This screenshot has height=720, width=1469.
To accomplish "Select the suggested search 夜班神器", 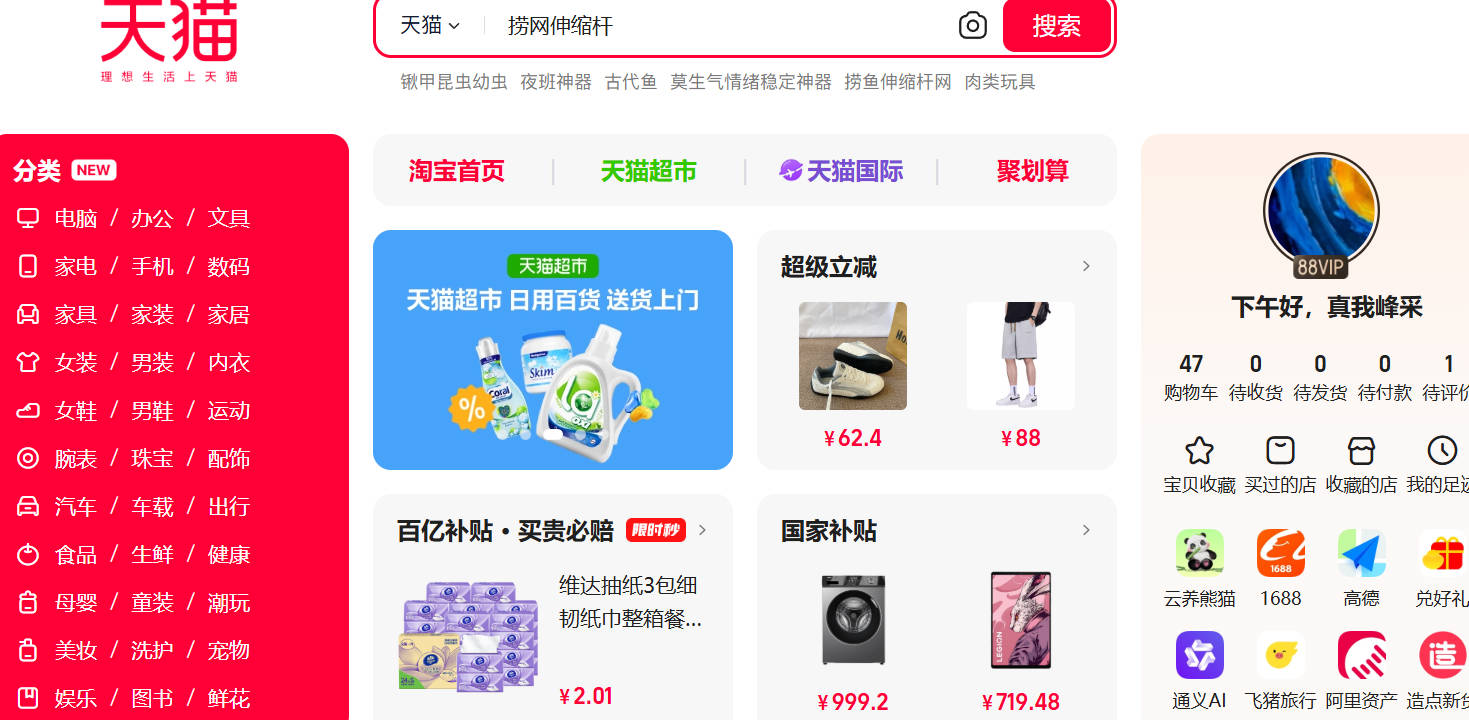I will (x=556, y=82).
